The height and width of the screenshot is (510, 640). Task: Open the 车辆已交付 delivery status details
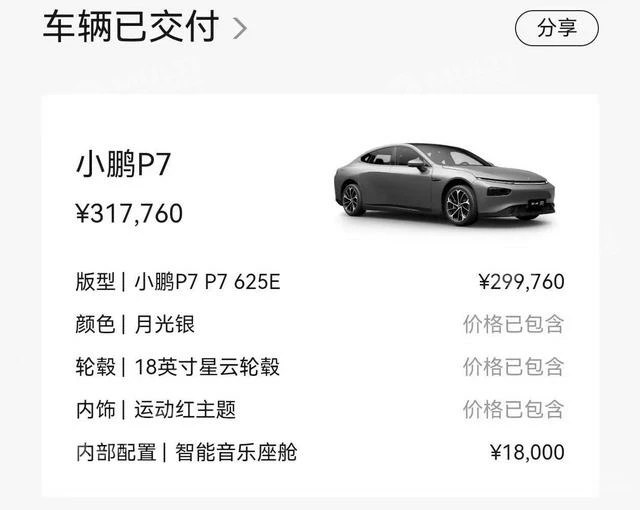(x=144, y=27)
